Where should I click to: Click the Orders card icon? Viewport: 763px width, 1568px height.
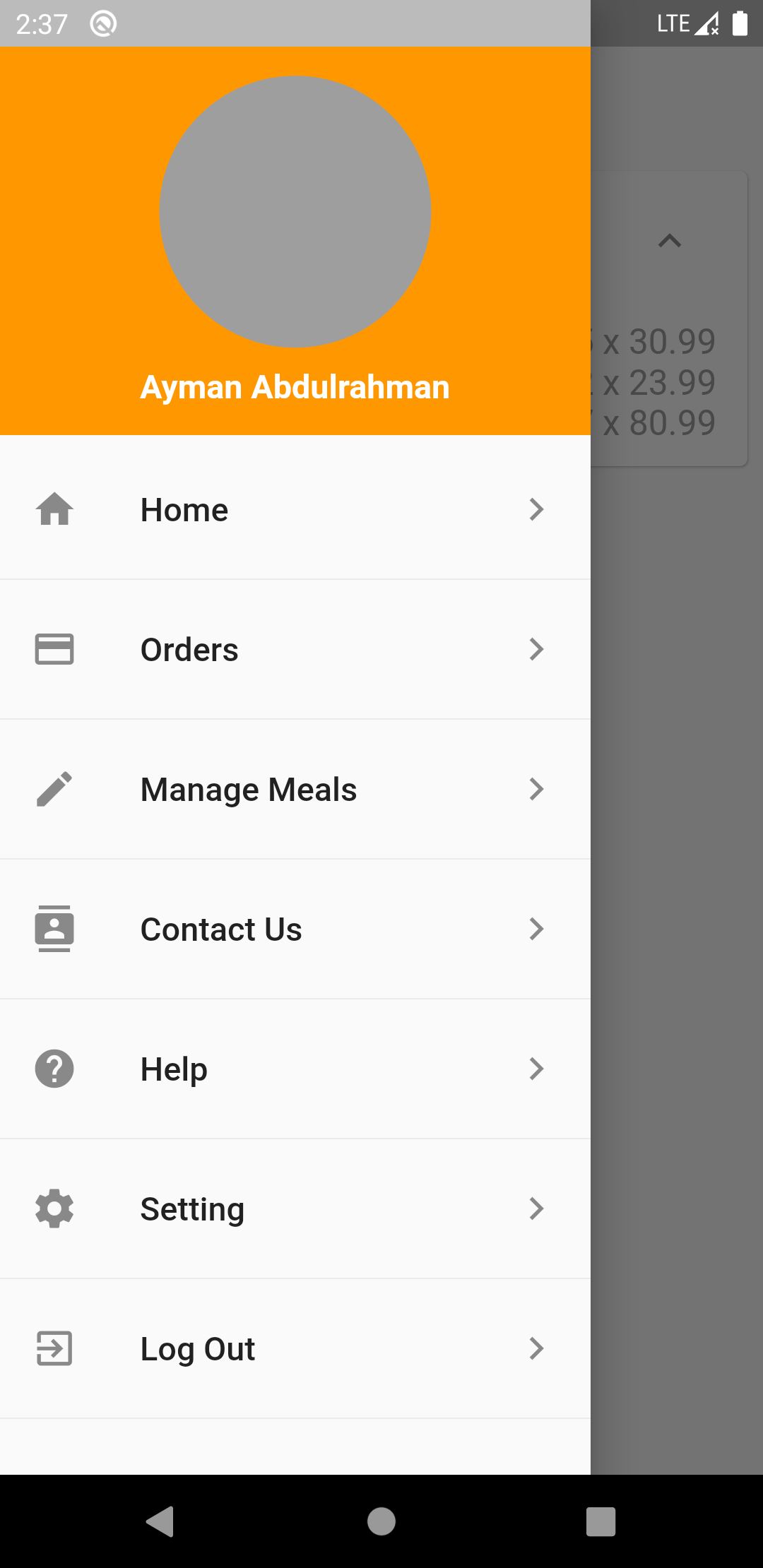pos(54,648)
